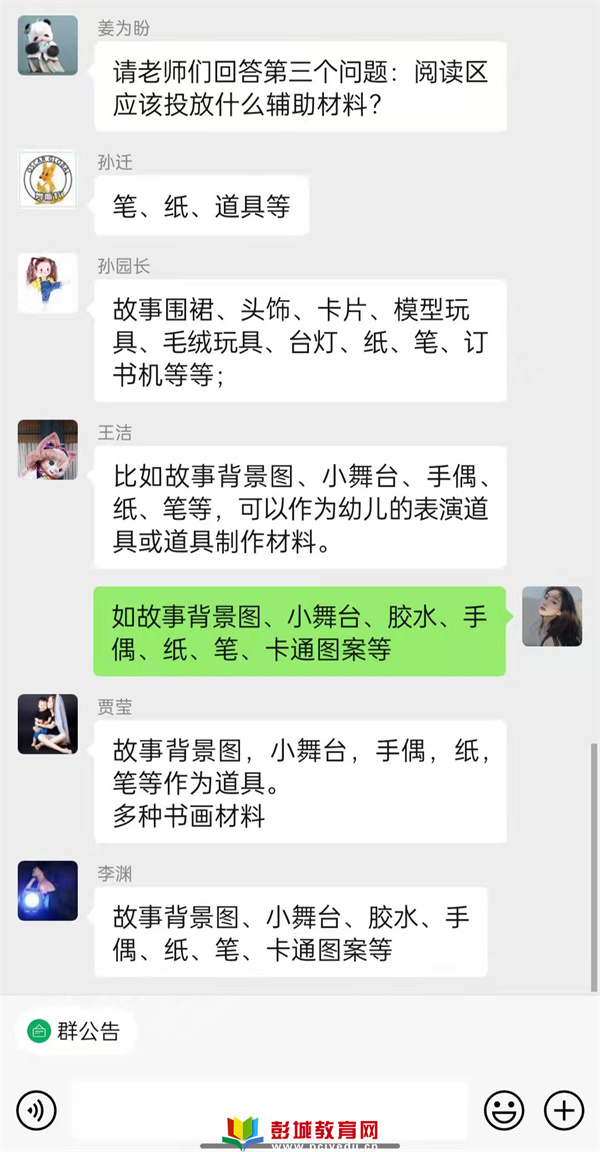This screenshot has height=1152, width=600.
Task: Switch to voice message input
Action: [37, 1109]
